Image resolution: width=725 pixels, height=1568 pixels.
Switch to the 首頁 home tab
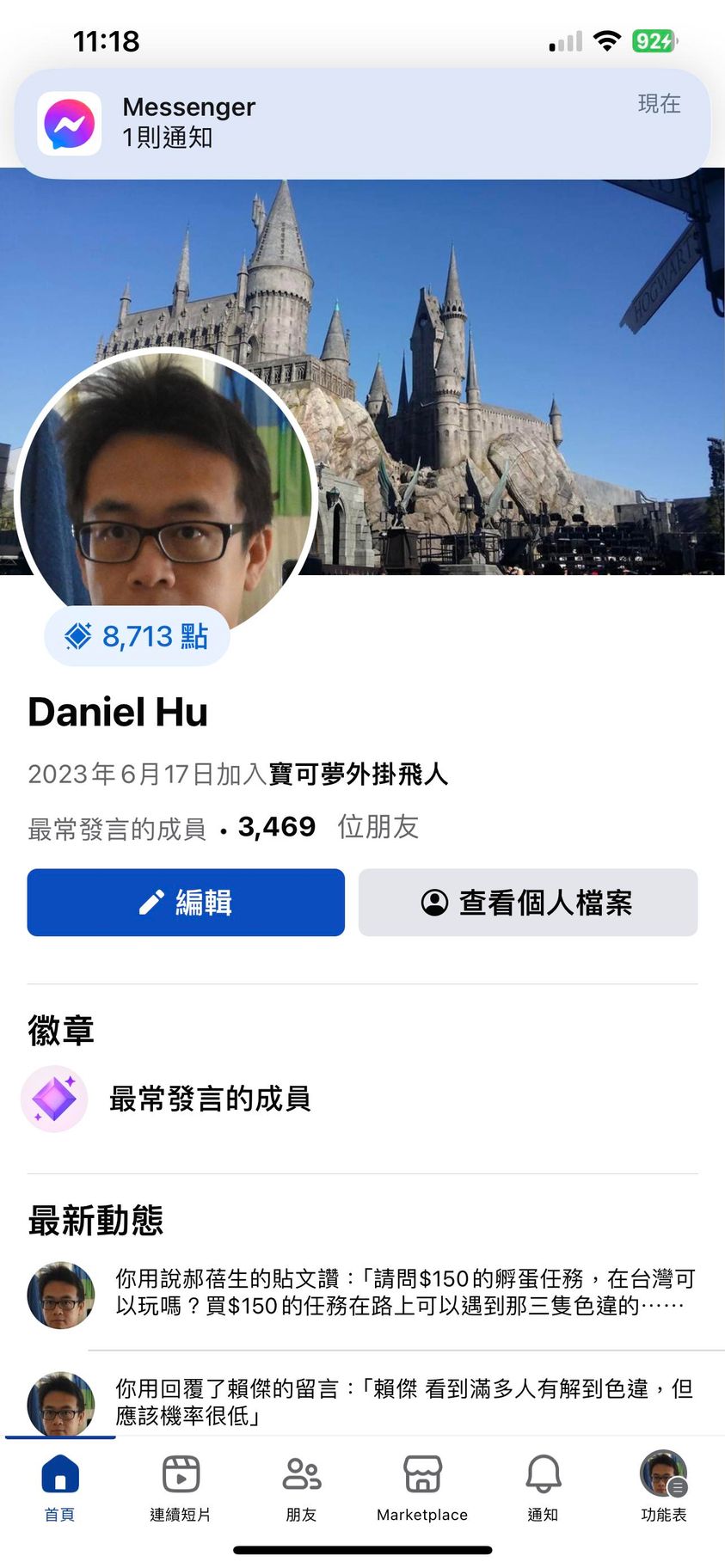(x=60, y=1487)
